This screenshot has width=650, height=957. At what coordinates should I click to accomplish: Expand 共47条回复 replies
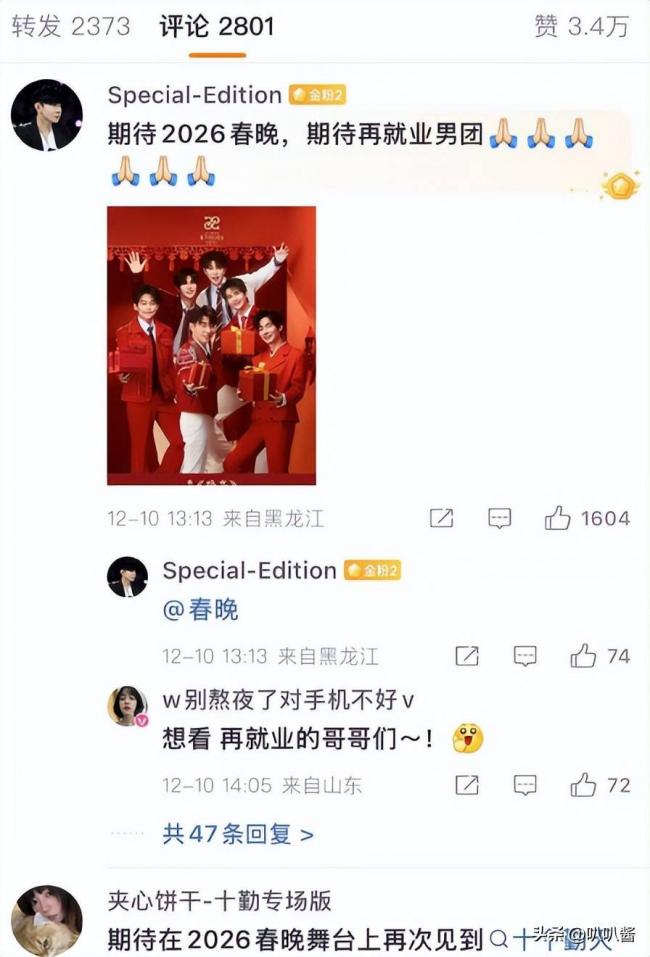pyautogui.click(x=238, y=833)
